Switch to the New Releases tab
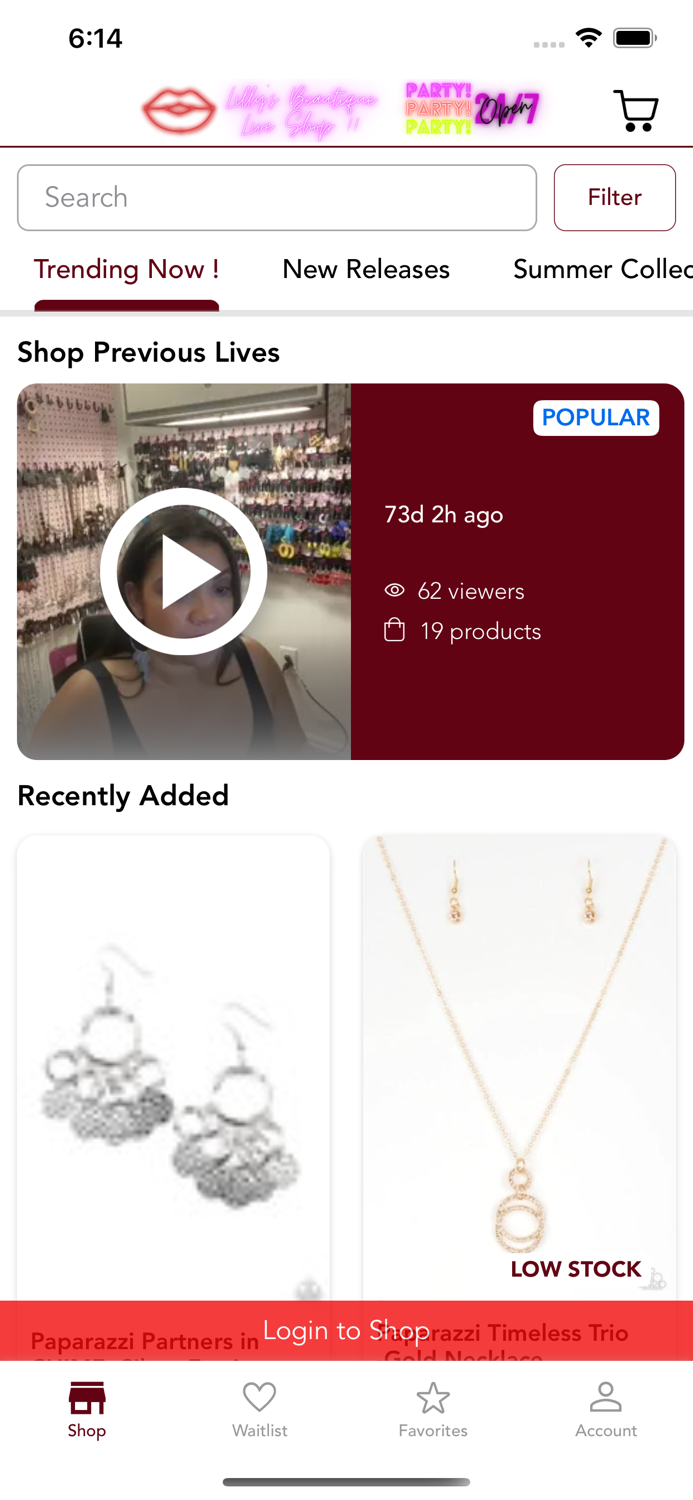693x1500 pixels. (x=366, y=270)
